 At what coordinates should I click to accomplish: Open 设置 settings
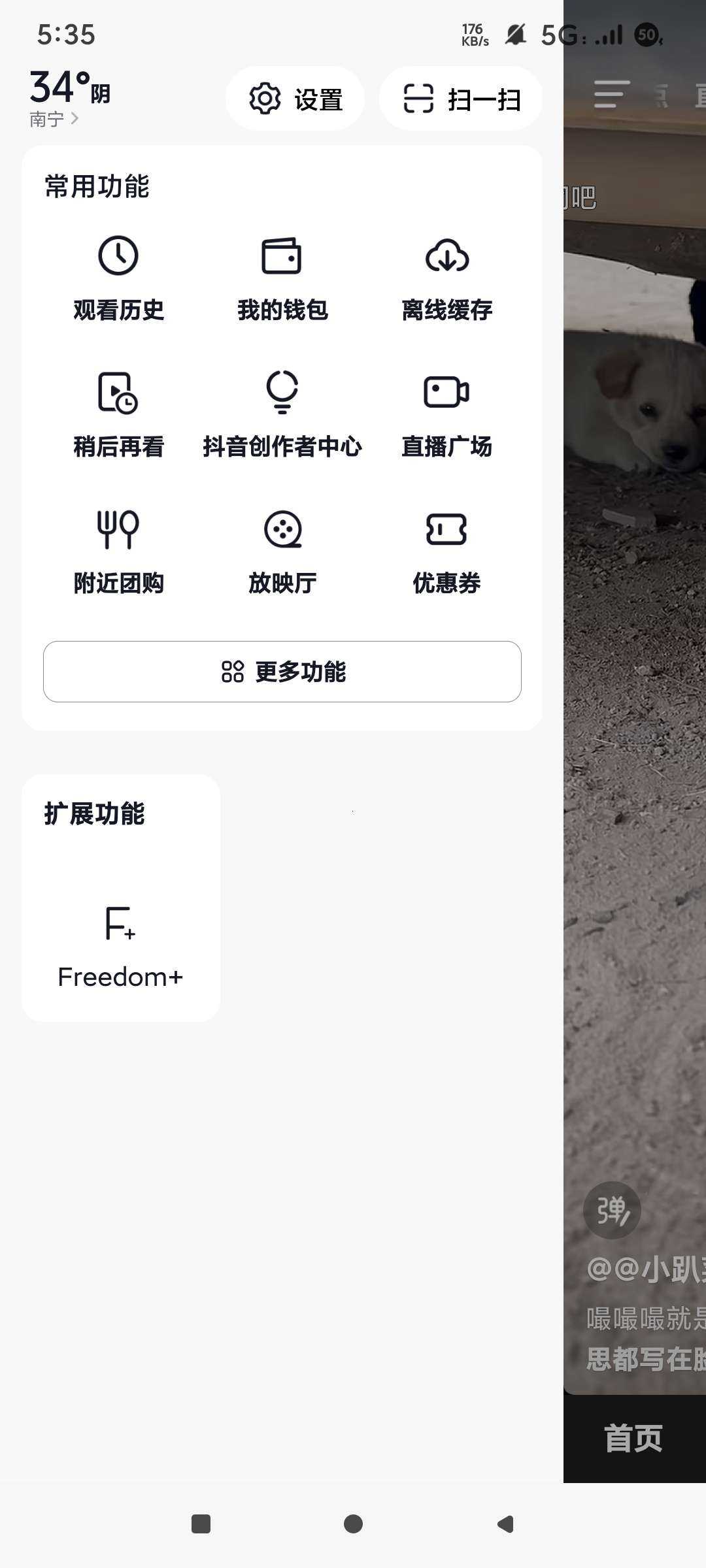tap(295, 99)
